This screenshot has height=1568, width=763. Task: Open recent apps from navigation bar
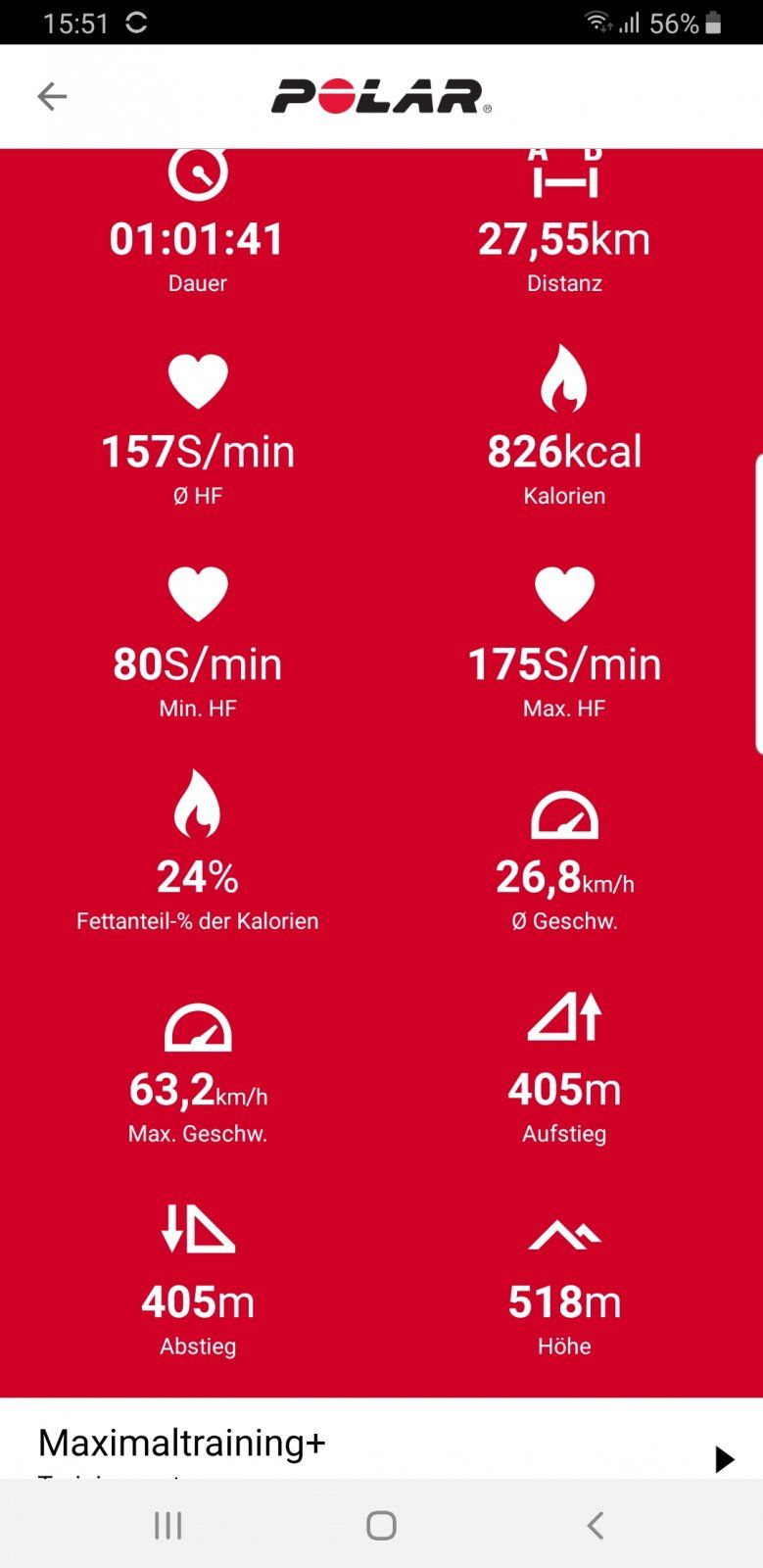pos(167,1525)
